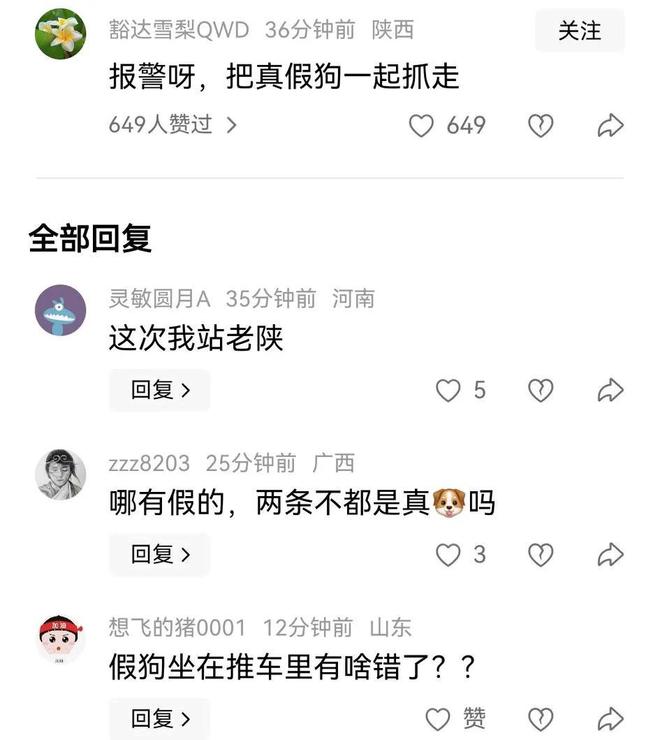
Task: Reply to 想飞的猪0001's comment
Action: click(159, 718)
